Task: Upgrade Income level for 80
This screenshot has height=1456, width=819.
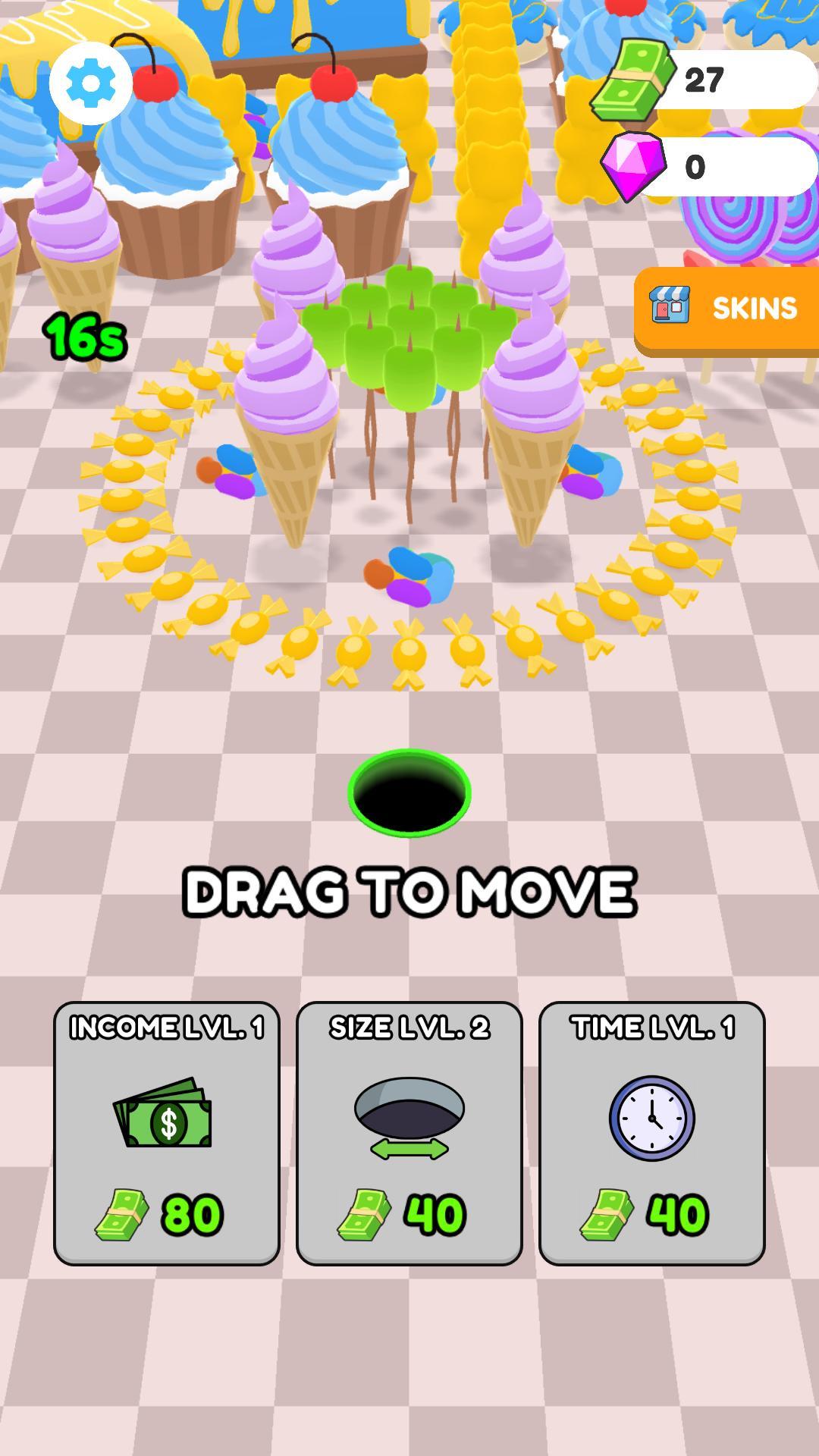Action: (167, 1133)
